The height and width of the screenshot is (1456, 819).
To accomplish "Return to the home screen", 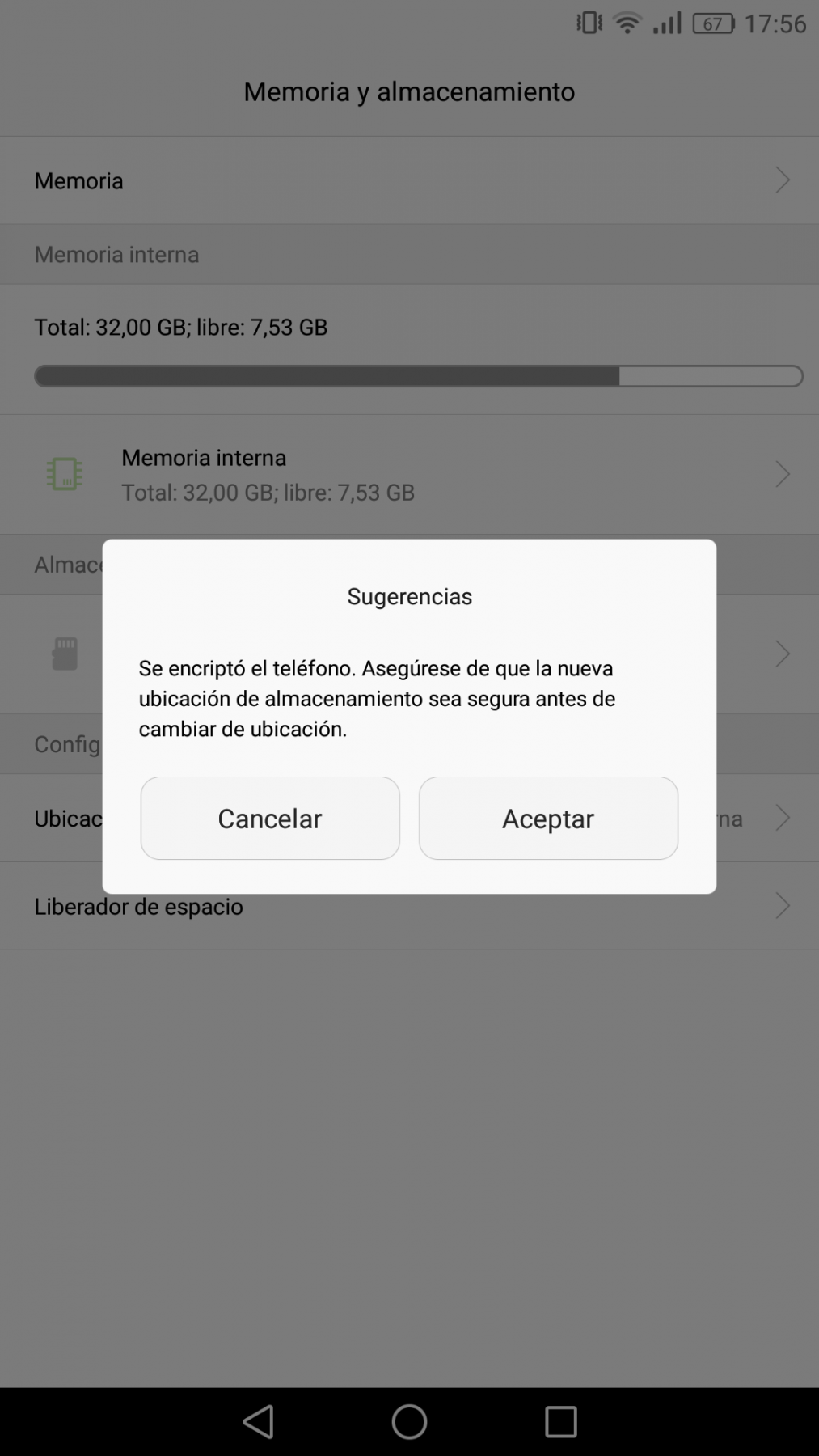I will [x=409, y=1421].
